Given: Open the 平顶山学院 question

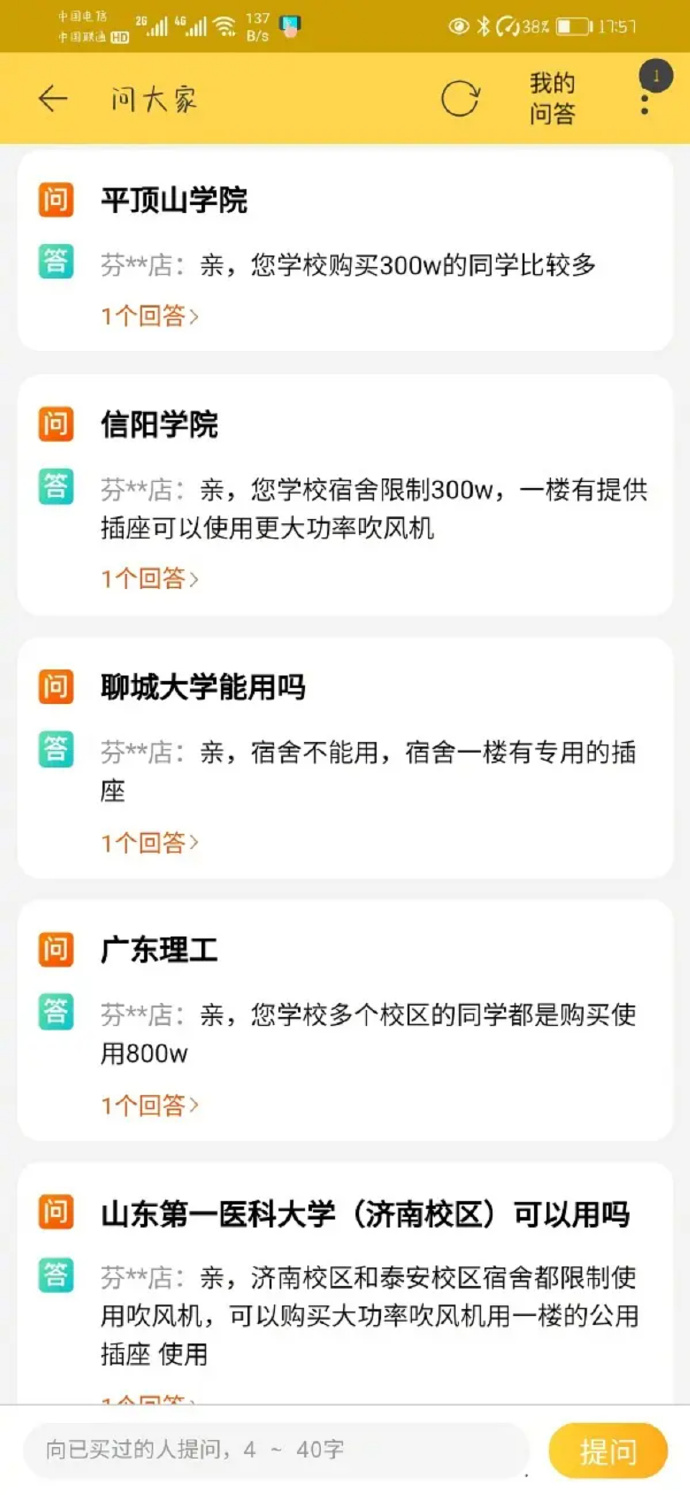Looking at the screenshot, I should [174, 201].
